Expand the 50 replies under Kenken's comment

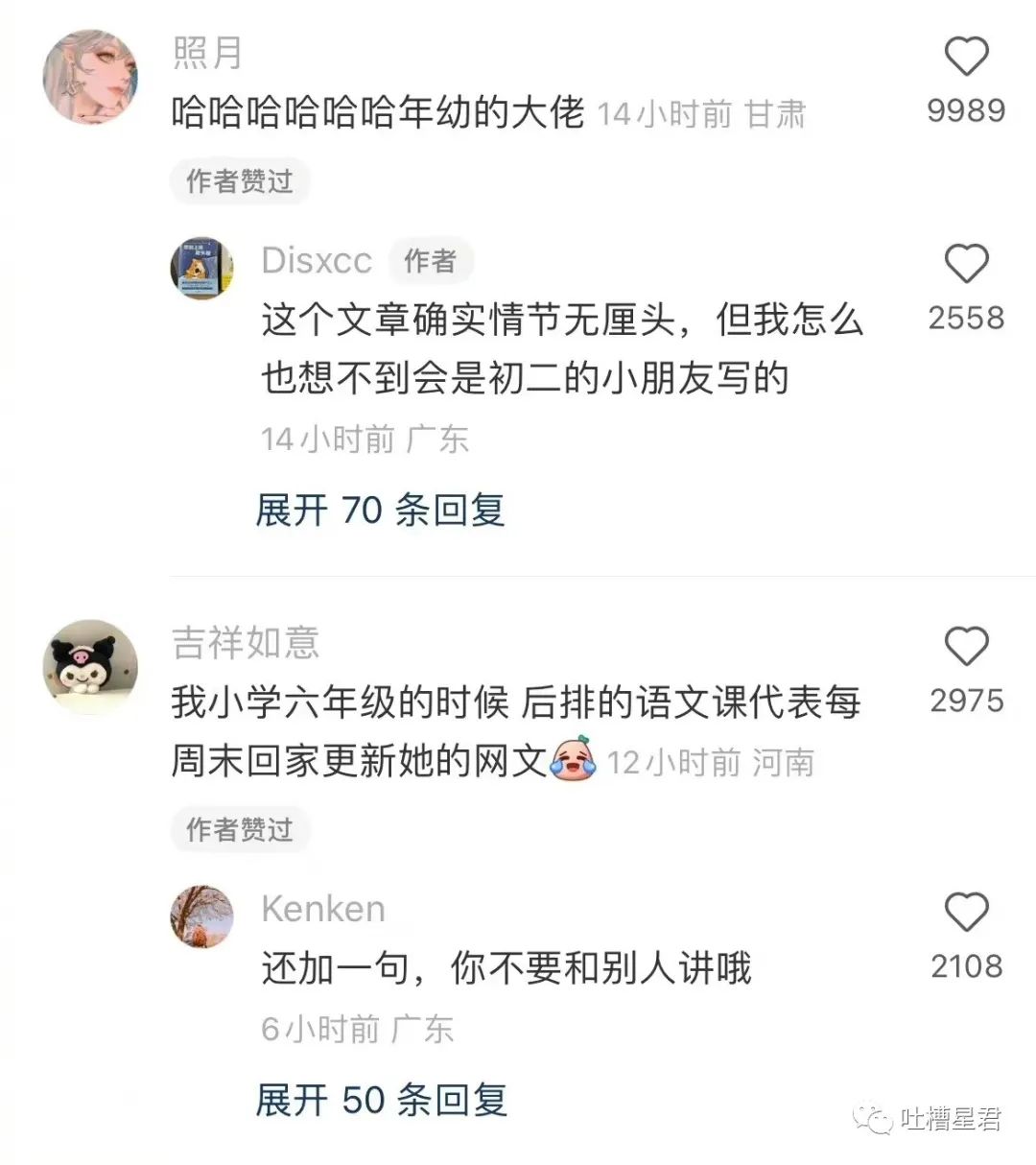(x=381, y=1101)
